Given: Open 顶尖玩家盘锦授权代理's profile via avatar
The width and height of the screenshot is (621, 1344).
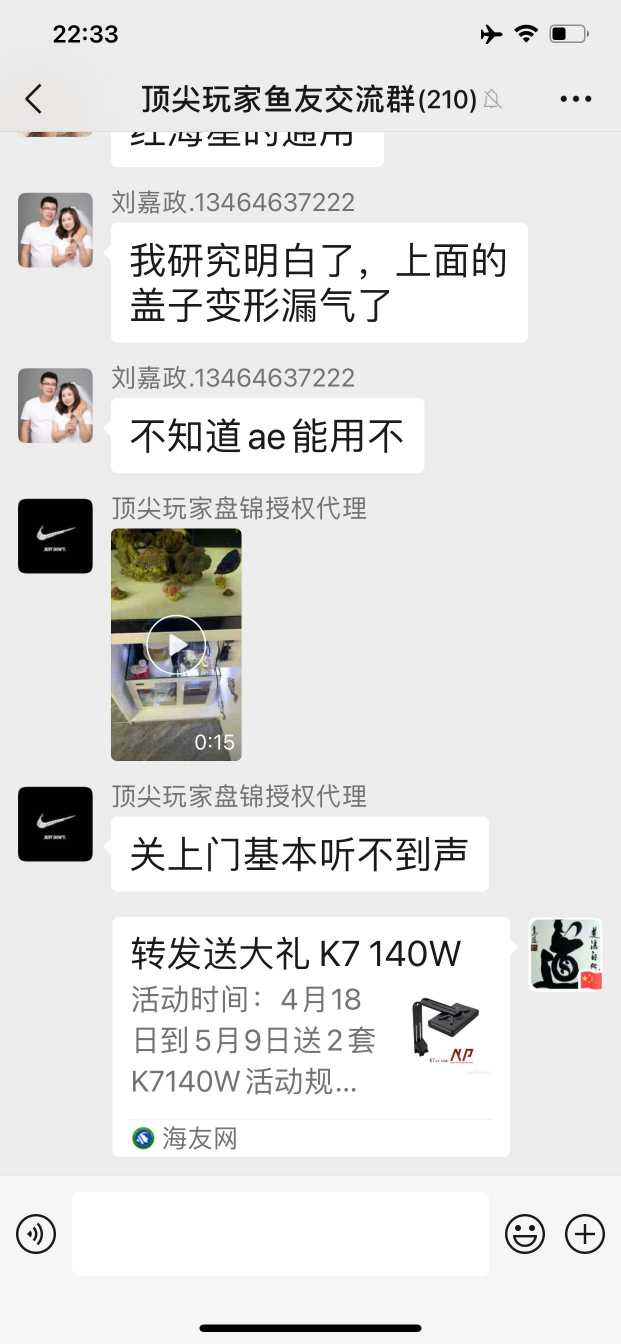Looking at the screenshot, I should coord(55,536).
